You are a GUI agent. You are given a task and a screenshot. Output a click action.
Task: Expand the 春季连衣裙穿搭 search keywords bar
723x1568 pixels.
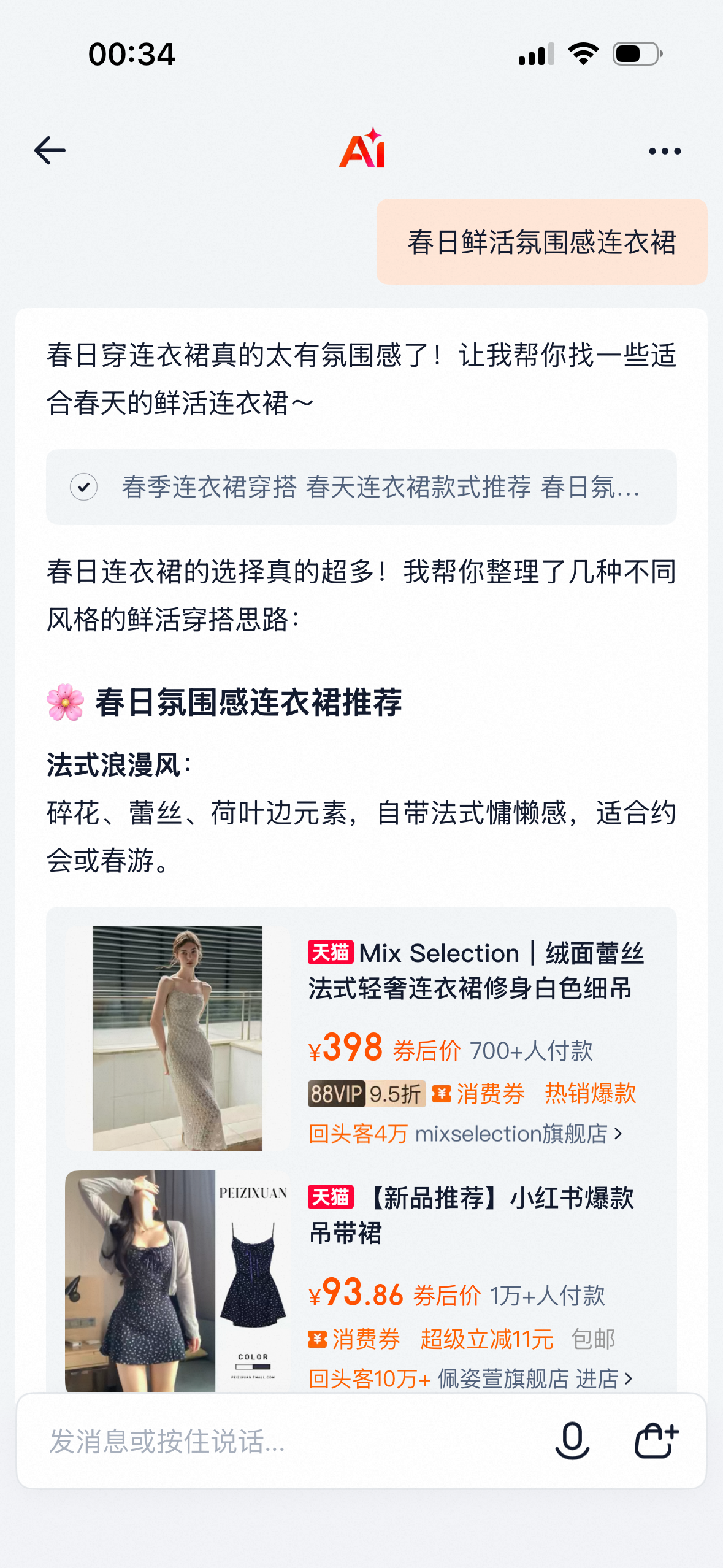tap(361, 487)
